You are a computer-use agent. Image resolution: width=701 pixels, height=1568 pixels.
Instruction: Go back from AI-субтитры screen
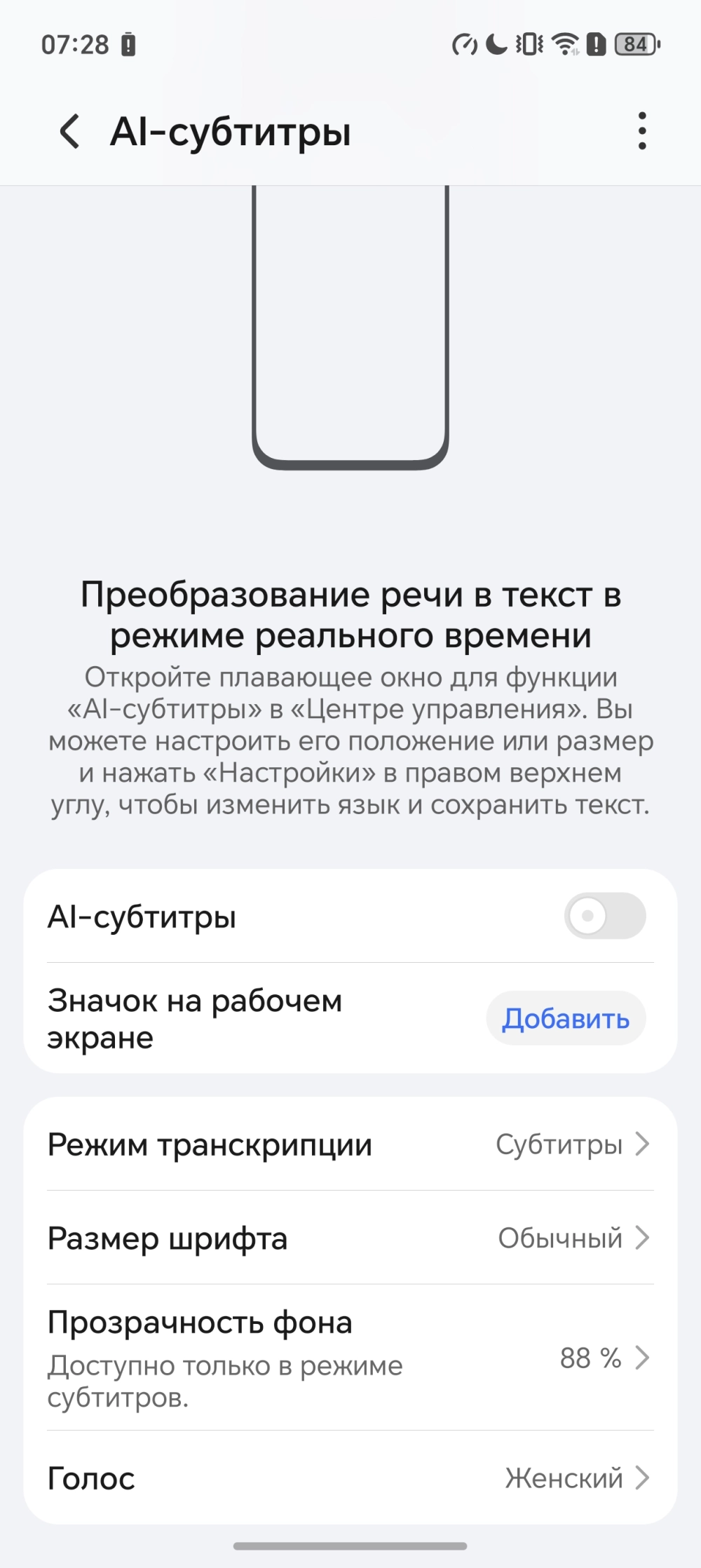point(69,131)
